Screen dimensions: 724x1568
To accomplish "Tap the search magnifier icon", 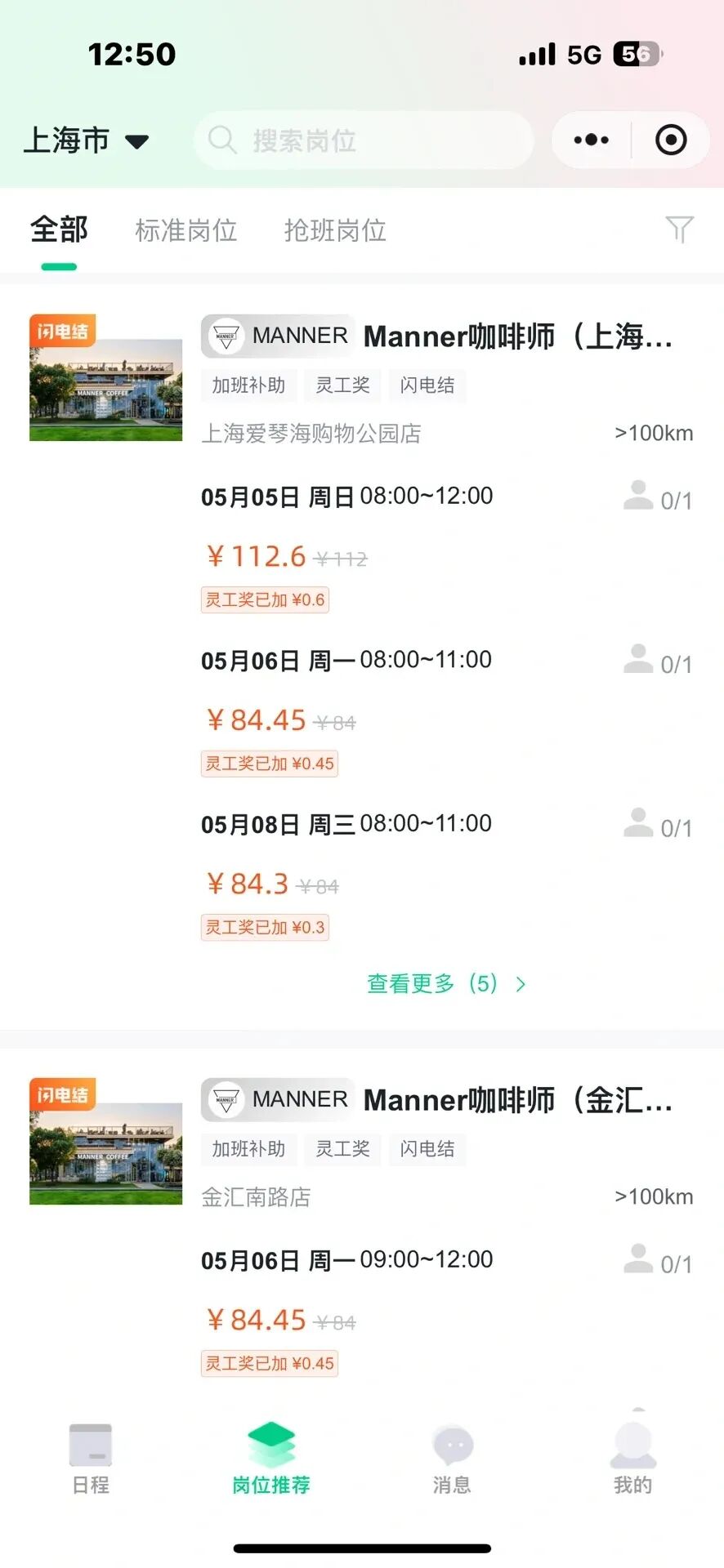I will pyautogui.click(x=221, y=140).
